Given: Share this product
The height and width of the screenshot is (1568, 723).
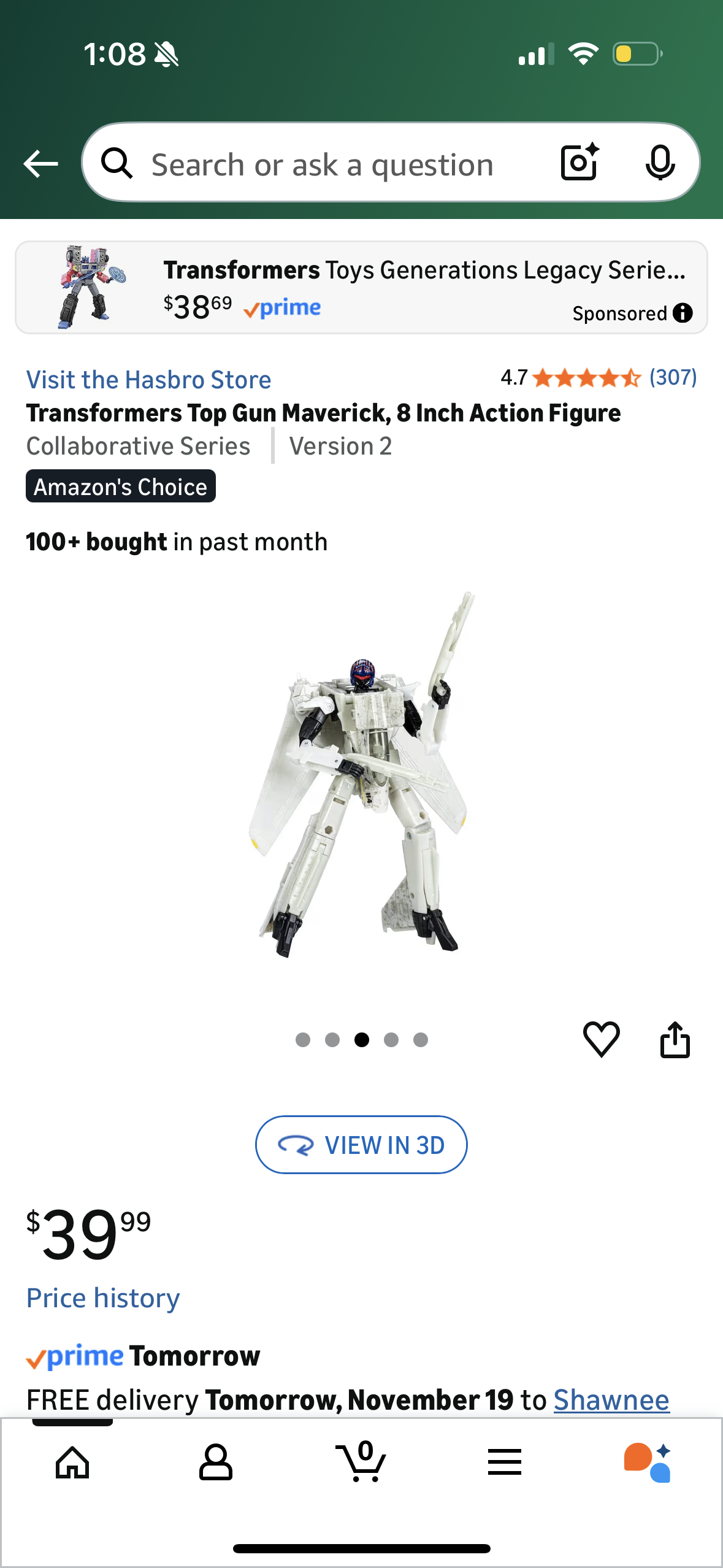Looking at the screenshot, I should [675, 1039].
